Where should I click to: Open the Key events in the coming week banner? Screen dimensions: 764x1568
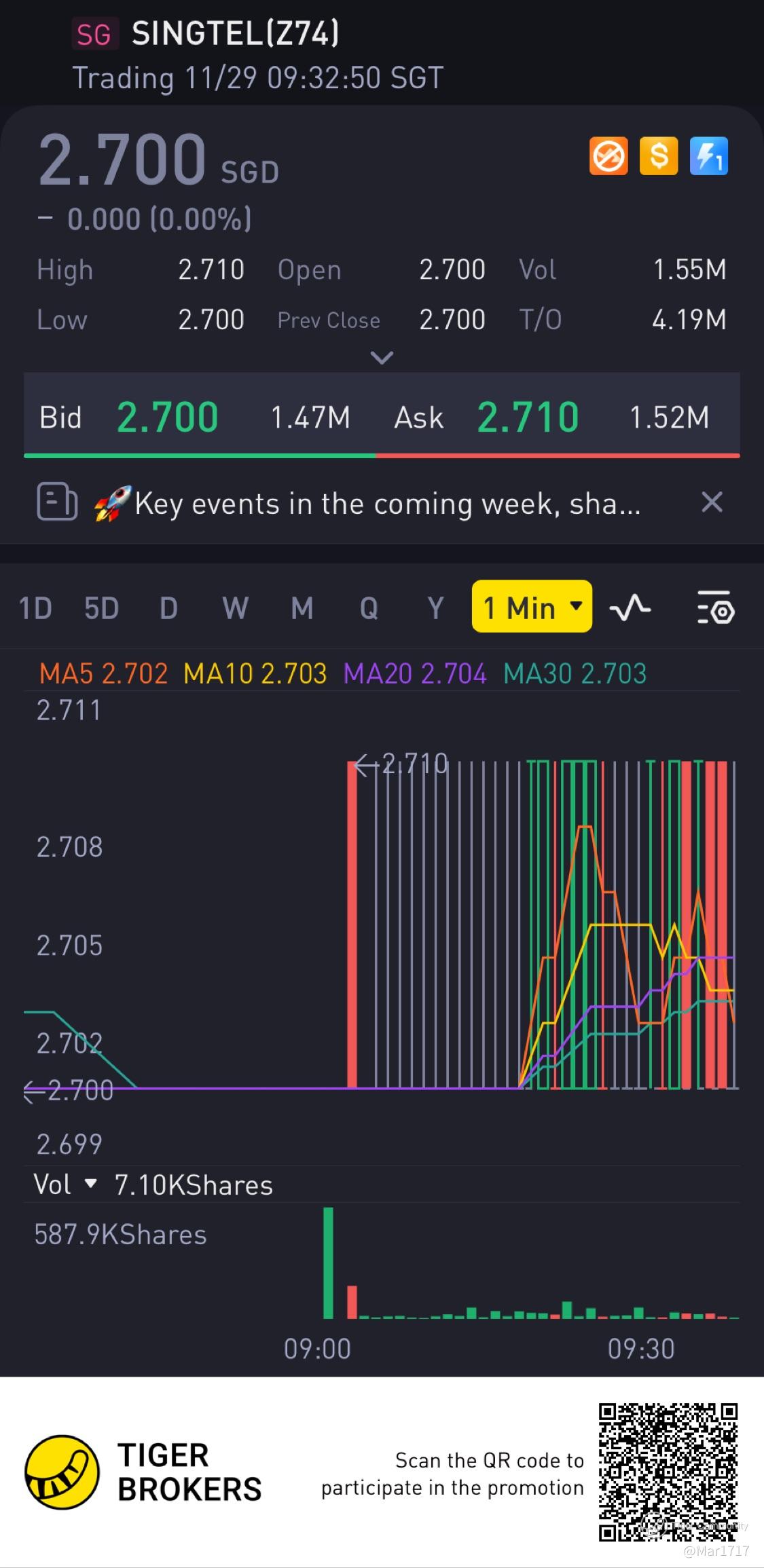click(x=387, y=504)
